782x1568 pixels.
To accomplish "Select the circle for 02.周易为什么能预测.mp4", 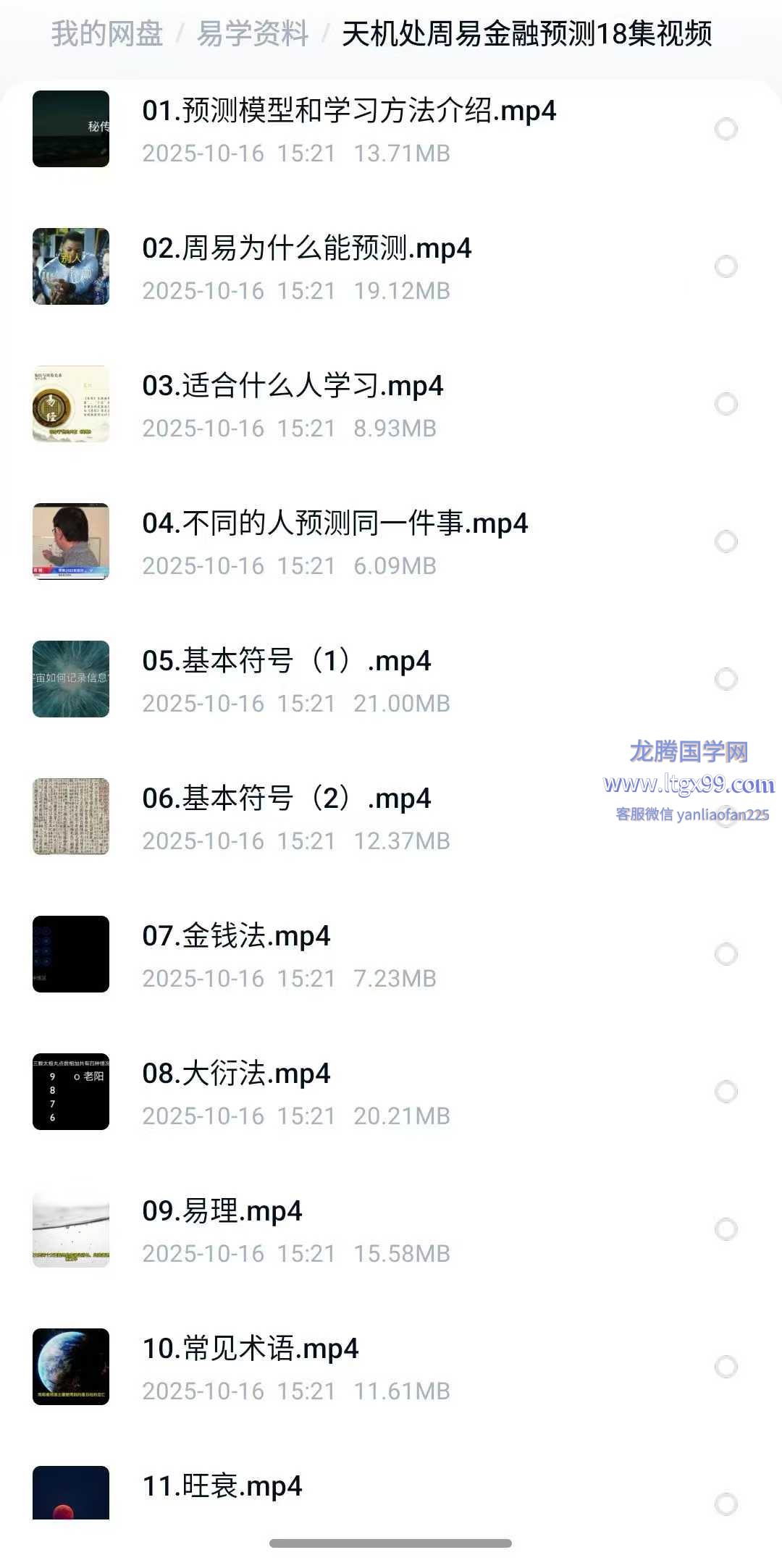I will click(726, 266).
